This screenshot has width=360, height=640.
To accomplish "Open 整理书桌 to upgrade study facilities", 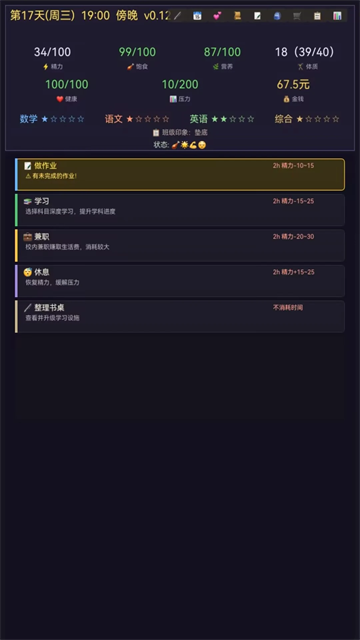I will point(180,316).
